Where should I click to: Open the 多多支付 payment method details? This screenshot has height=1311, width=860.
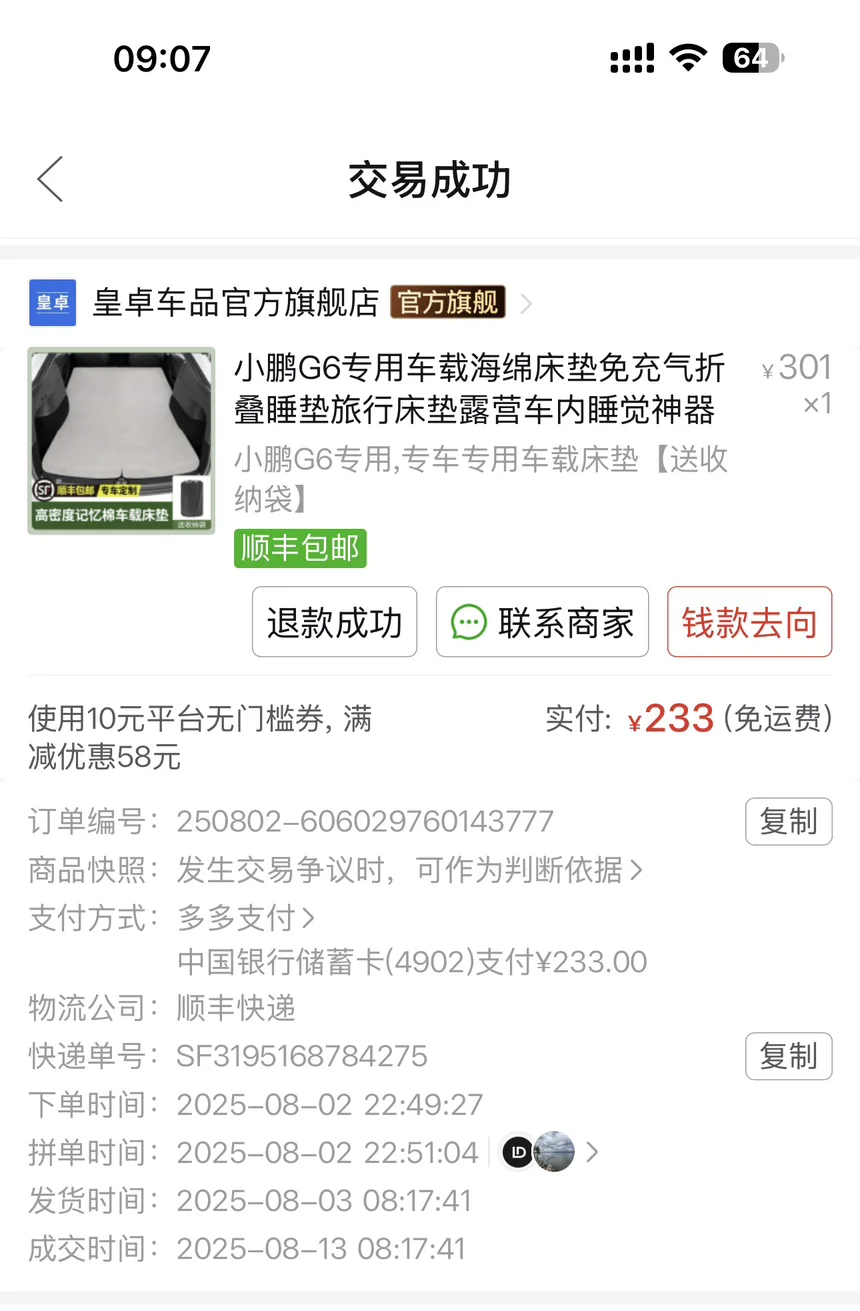246,917
